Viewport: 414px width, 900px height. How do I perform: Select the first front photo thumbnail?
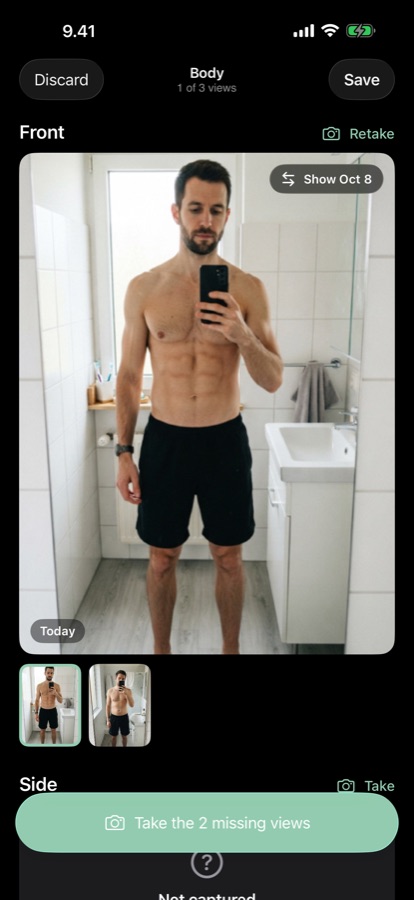[x=51, y=705]
